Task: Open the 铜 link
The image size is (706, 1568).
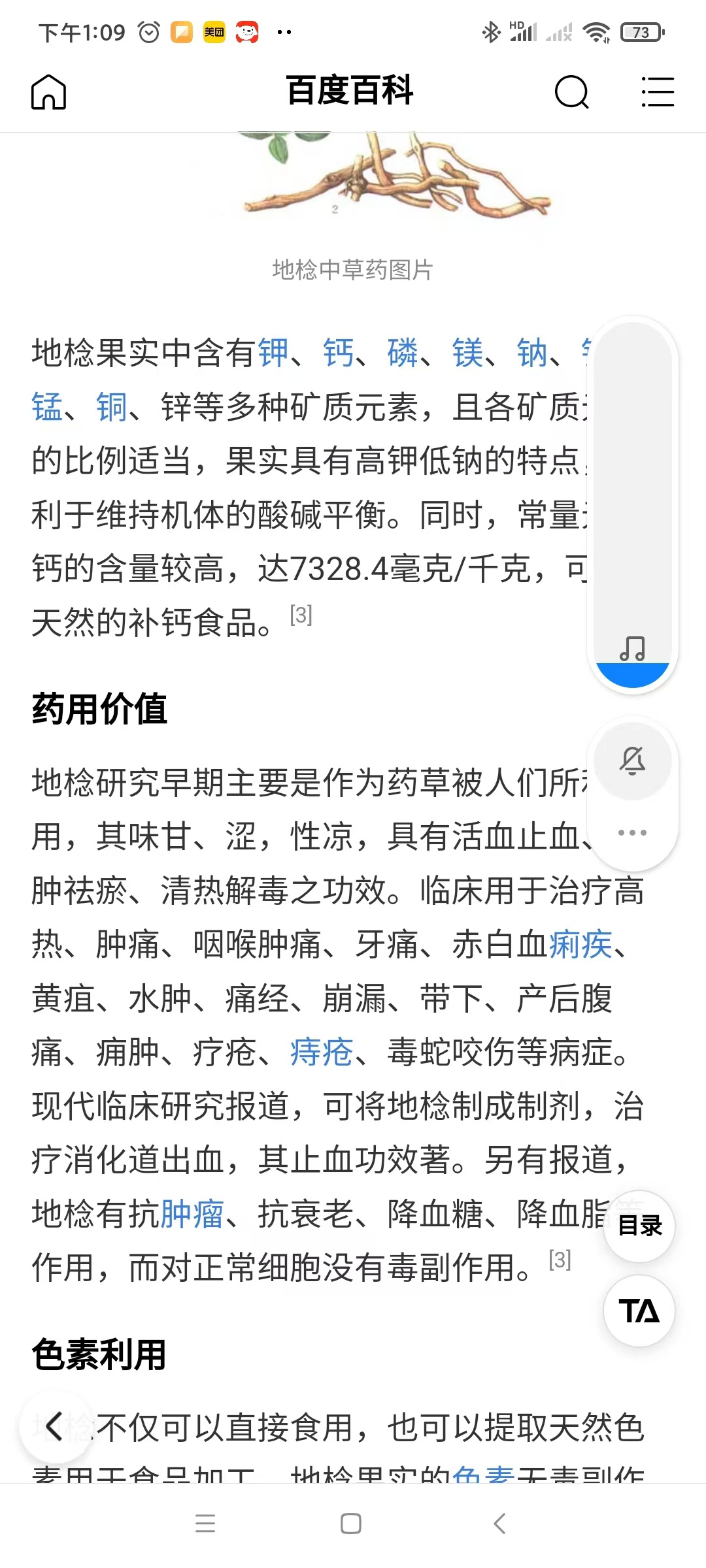Action: coord(112,408)
